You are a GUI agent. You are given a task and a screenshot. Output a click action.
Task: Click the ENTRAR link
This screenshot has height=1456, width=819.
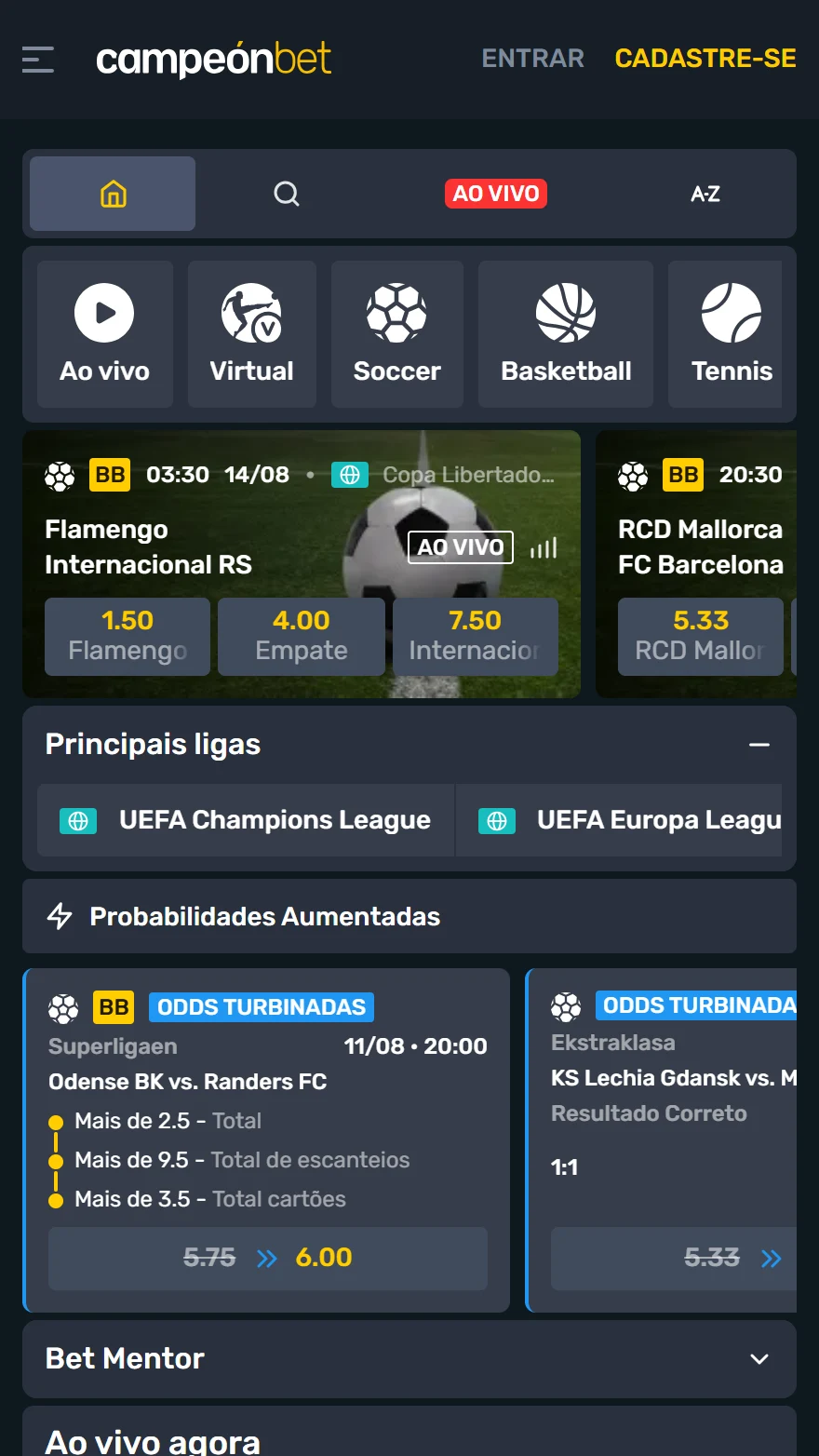pos(532,59)
